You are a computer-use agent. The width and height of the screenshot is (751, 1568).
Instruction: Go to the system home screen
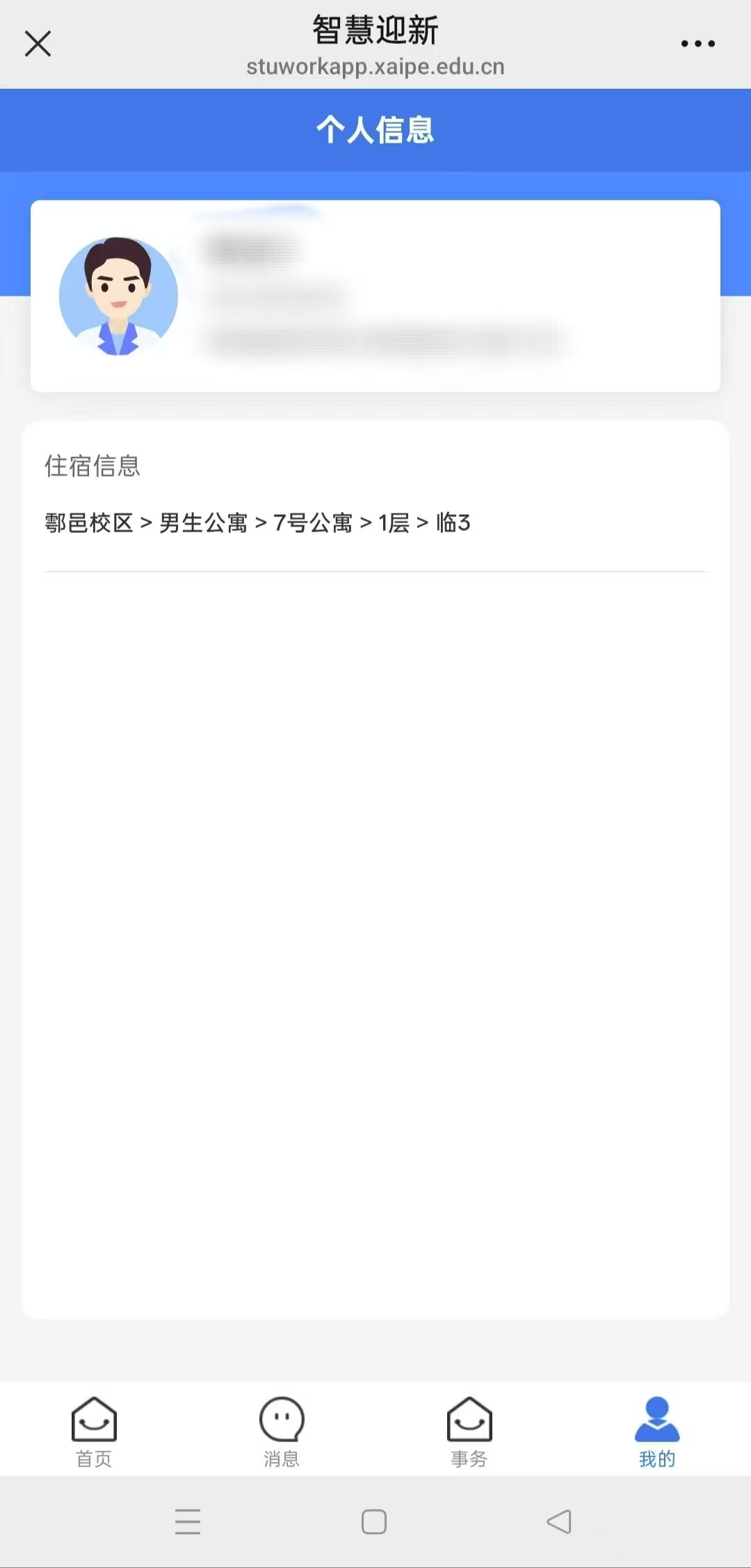[374, 1521]
